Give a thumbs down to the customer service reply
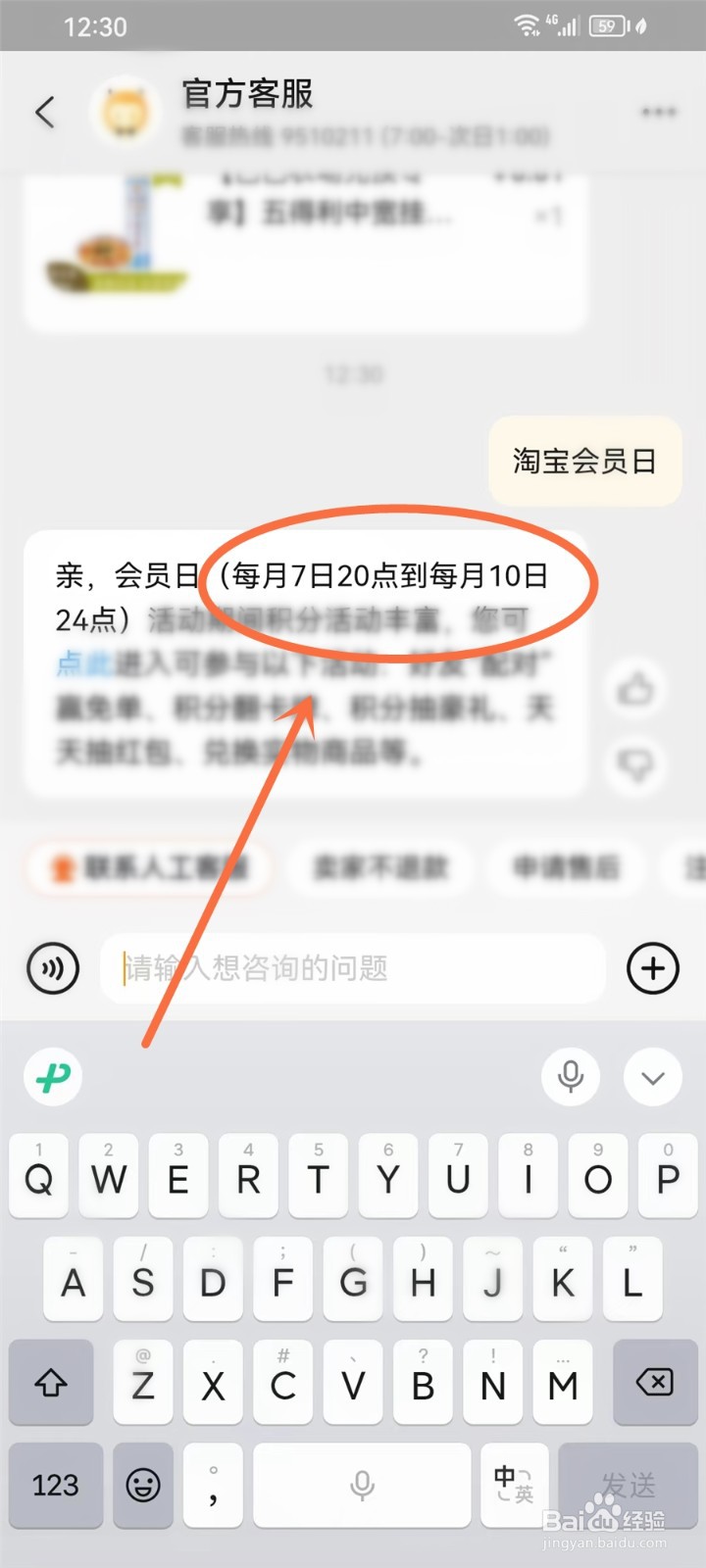This screenshot has width=706, height=1568. coord(635,764)
